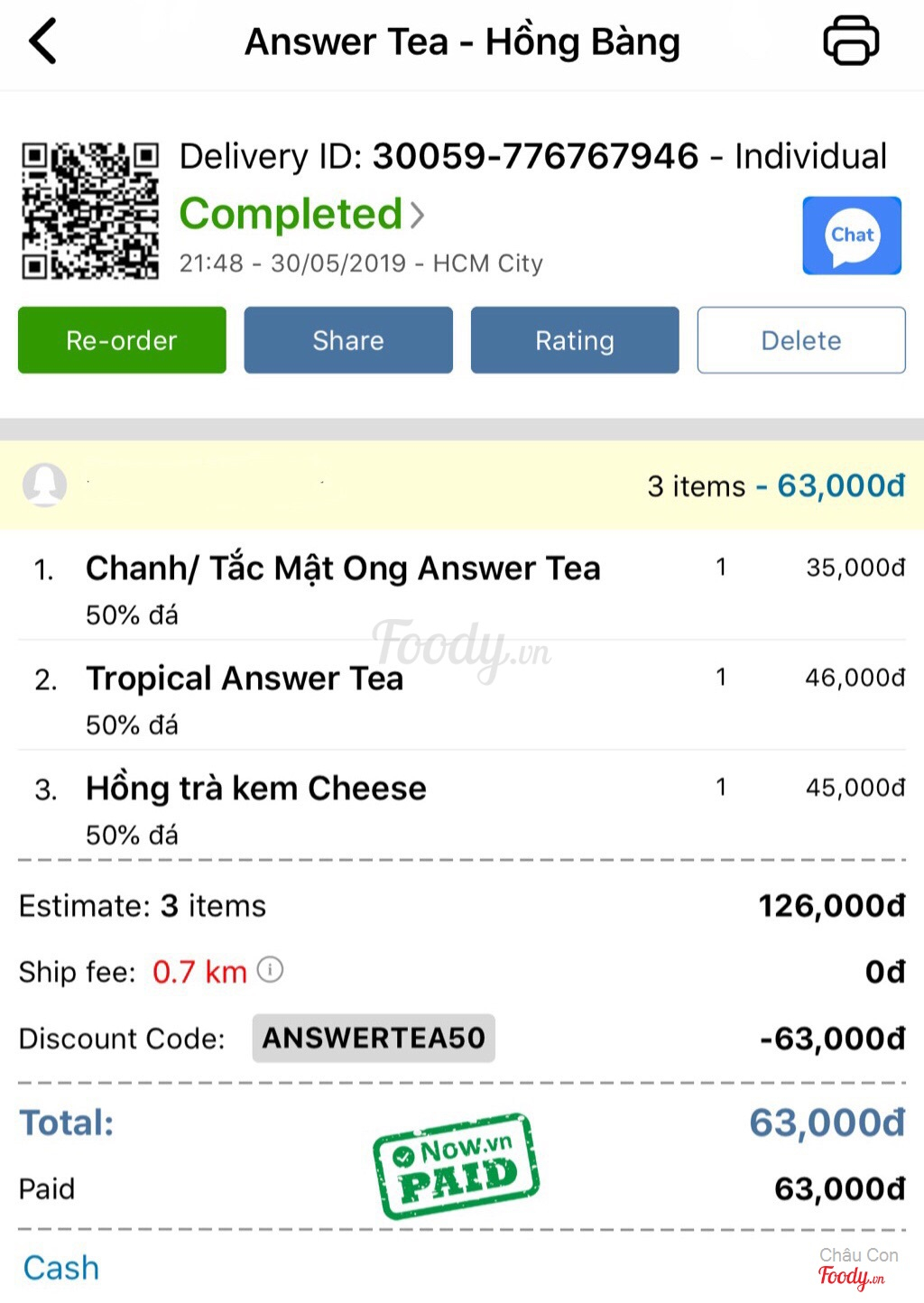
Task: Tap the ship fee info icon
Action: [270, 970]
